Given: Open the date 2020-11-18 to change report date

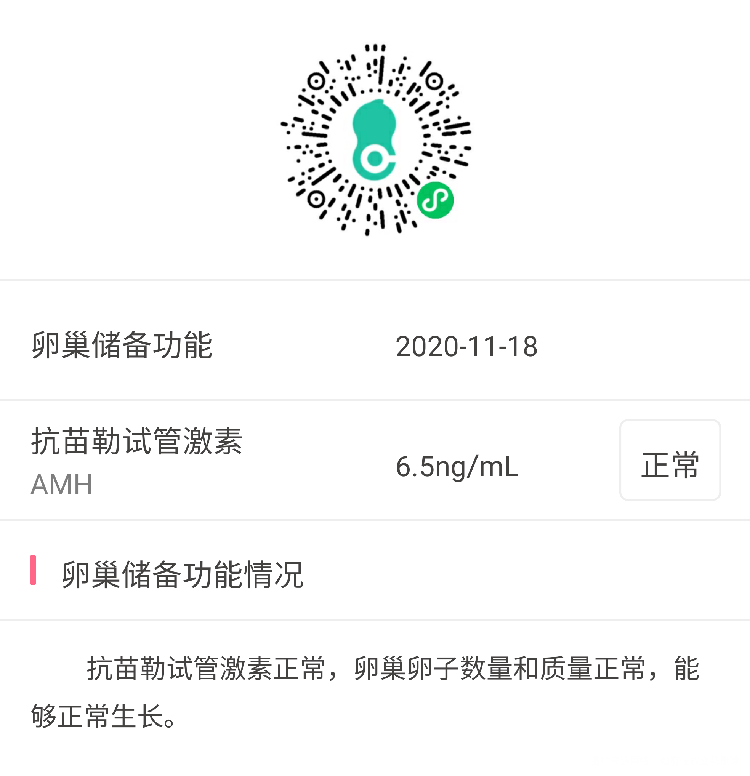Looking at the screenshot, I should pos(467,347).
